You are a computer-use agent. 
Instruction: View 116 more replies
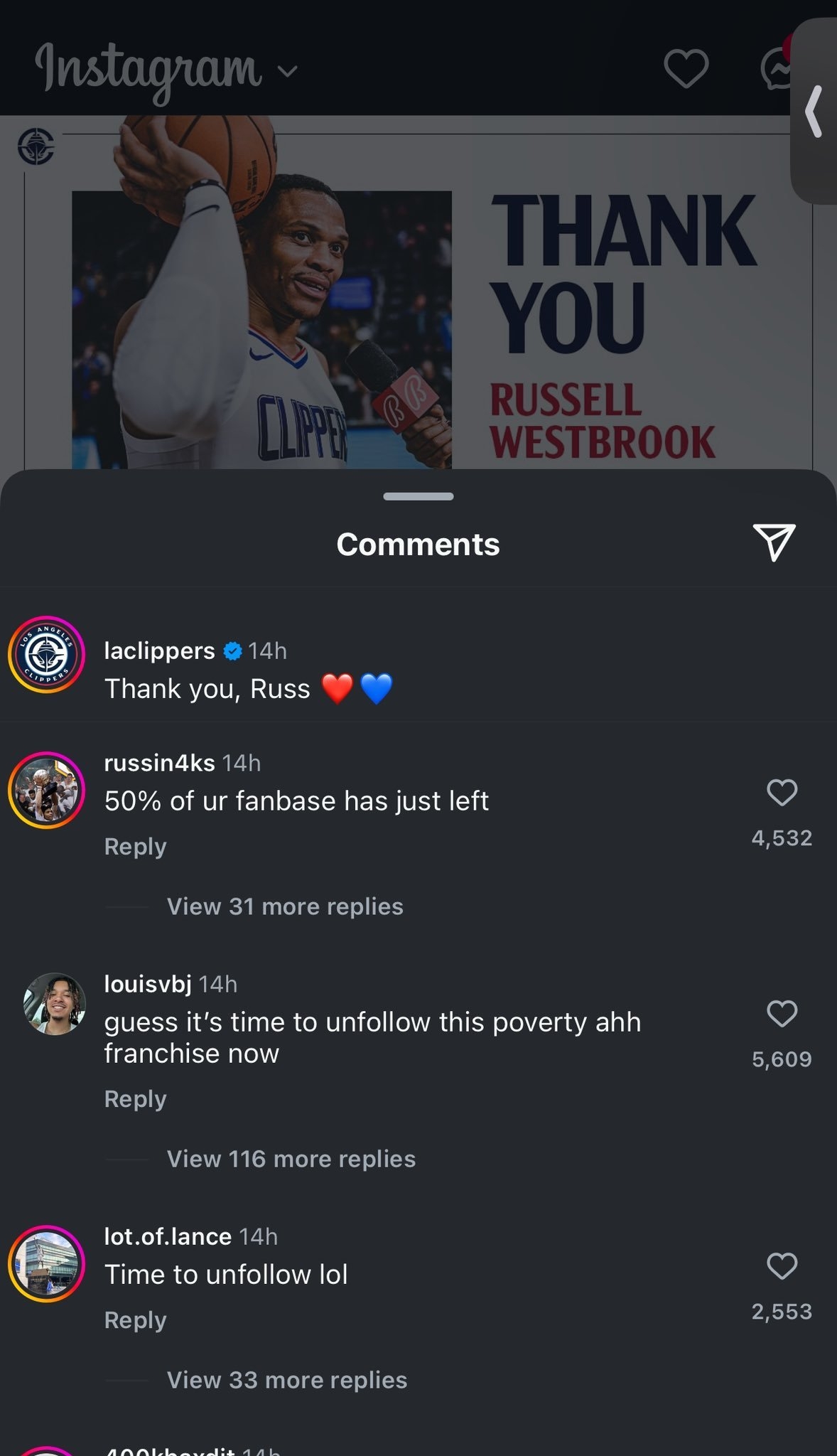[x=291, y=1159]
